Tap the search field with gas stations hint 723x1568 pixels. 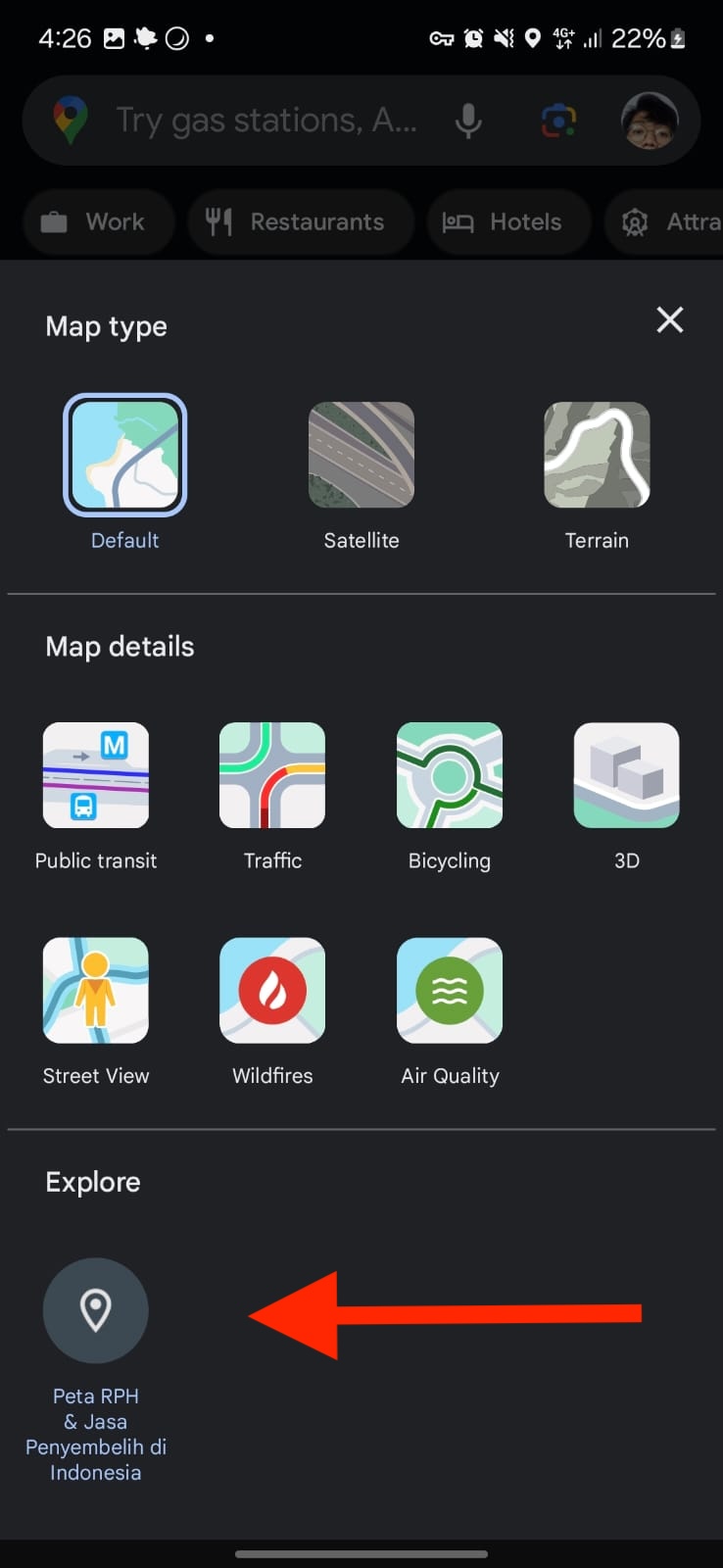pos(265,121)
